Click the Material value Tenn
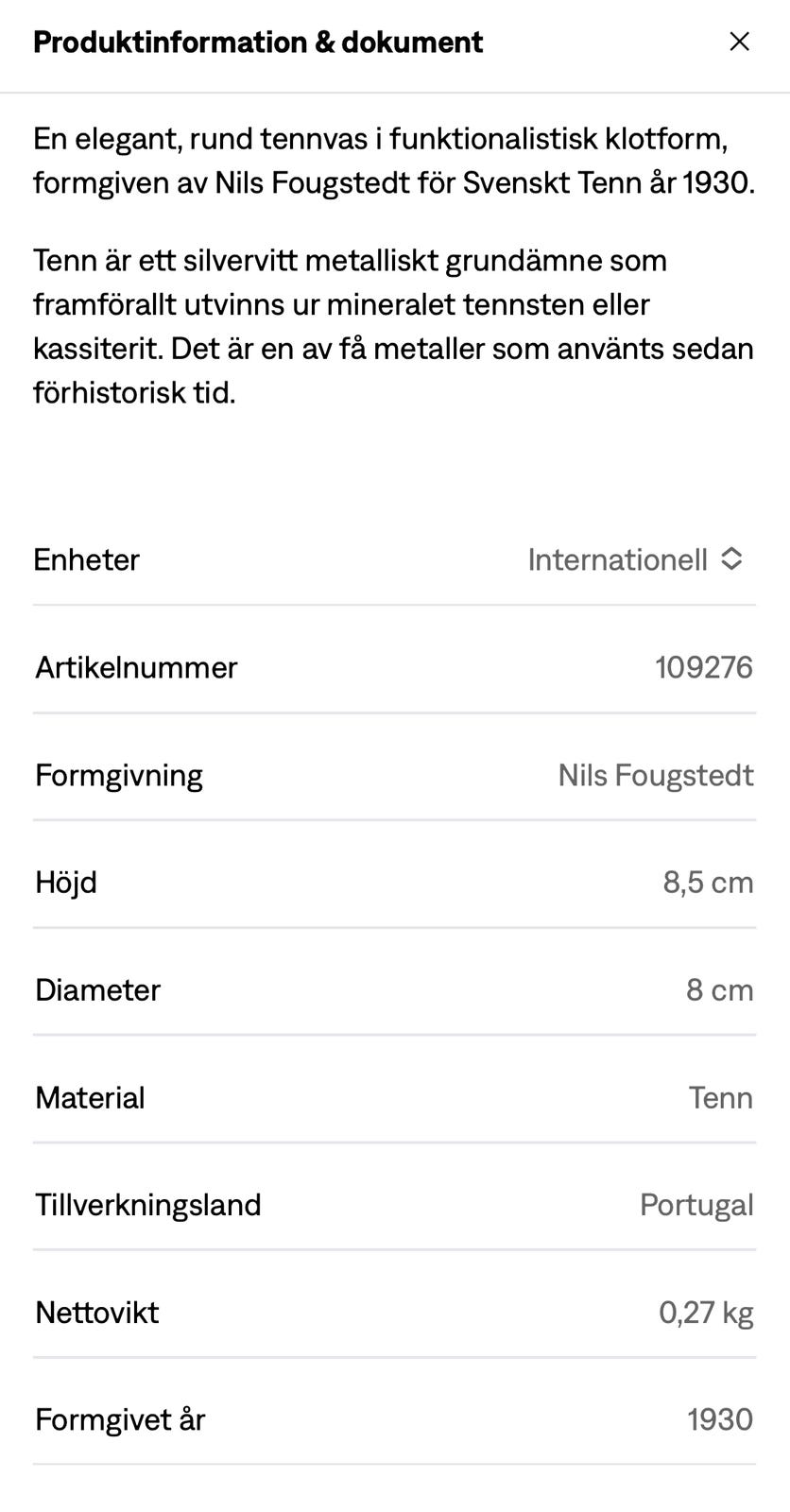This screenshot has width=790, height=1512. coord(720,1097)
